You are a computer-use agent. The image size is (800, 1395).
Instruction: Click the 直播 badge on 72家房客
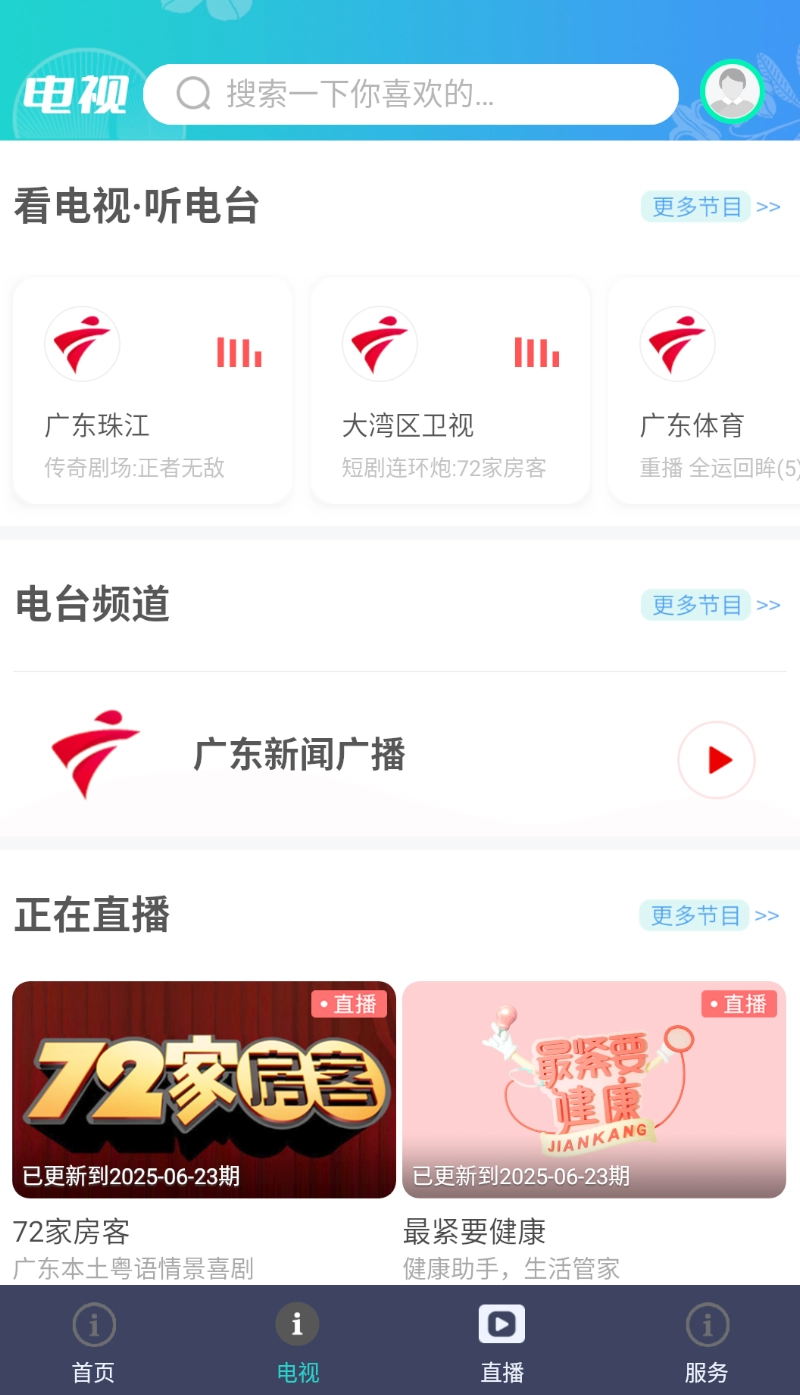click(348, 1005)
